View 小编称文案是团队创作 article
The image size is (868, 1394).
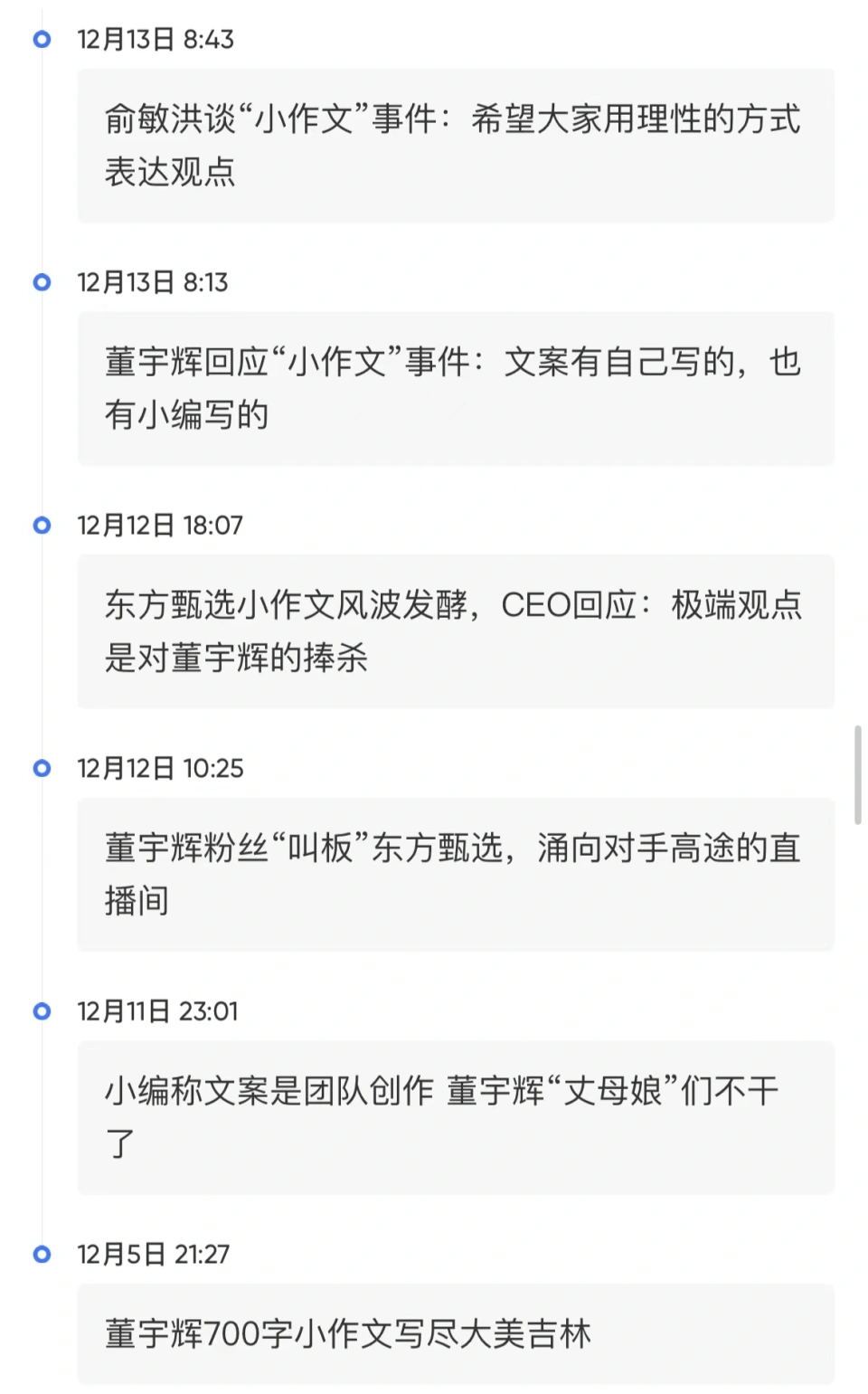[x=455, y=1117]
